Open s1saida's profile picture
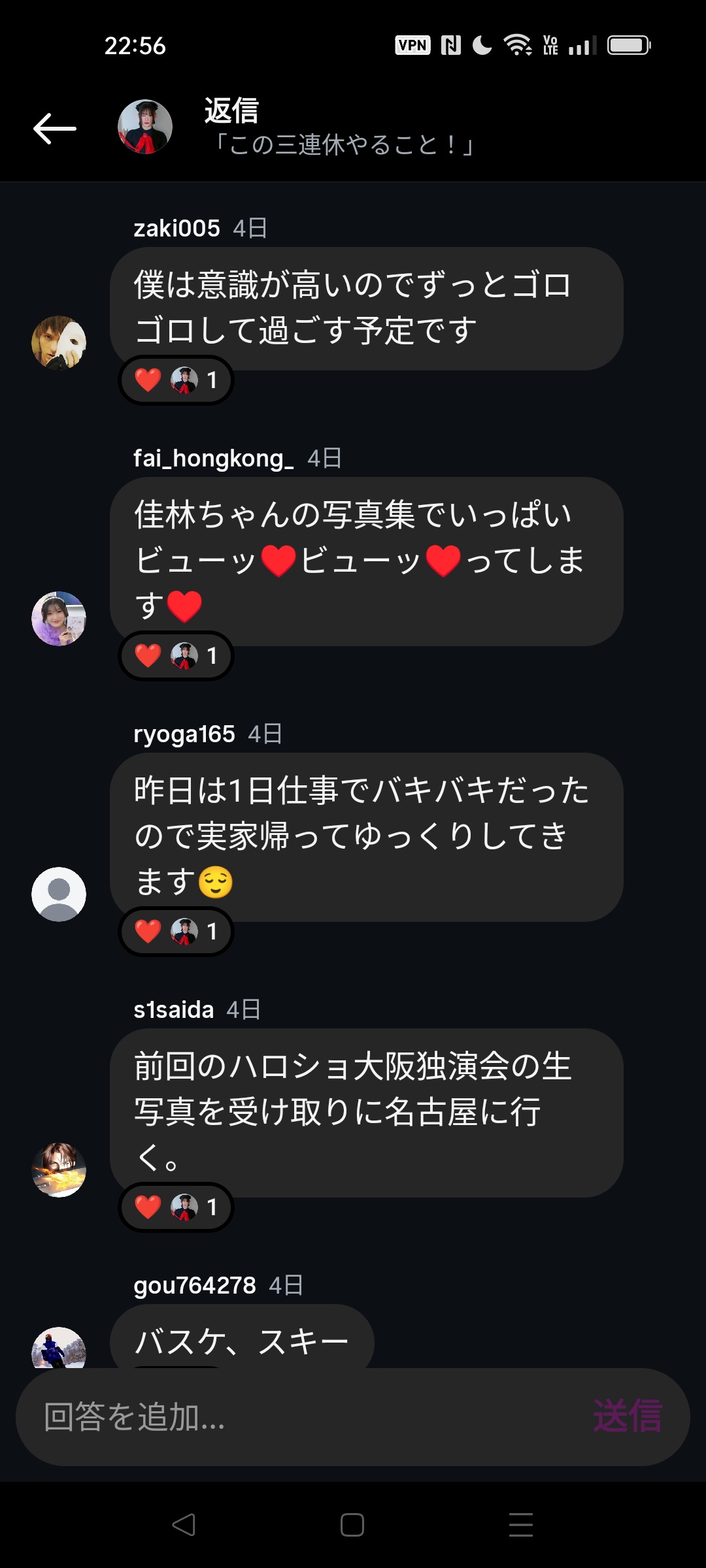706x1568 pixels. 59,1170
